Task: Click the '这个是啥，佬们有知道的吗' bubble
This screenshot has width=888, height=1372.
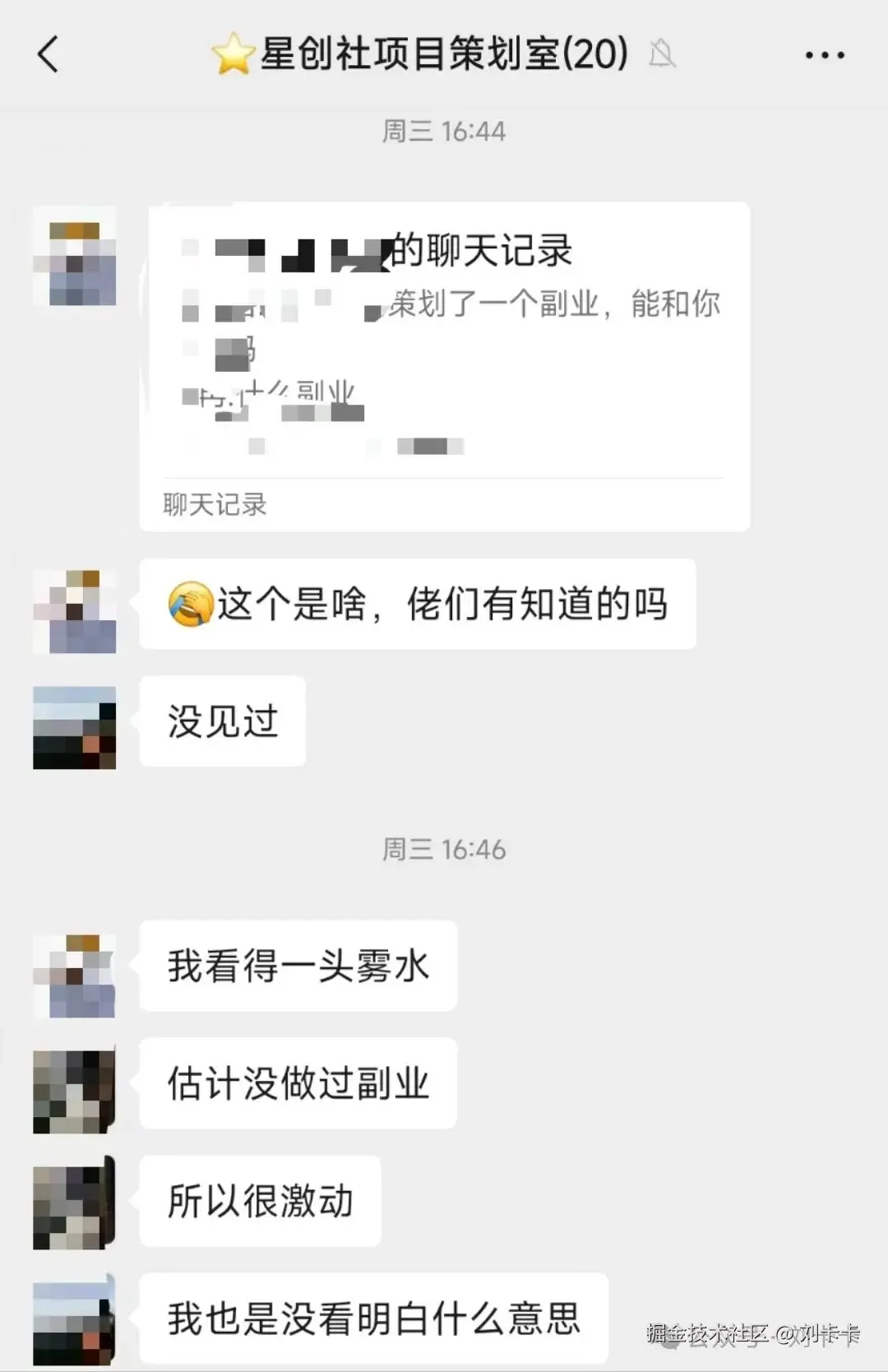Action: coord(415,605)
